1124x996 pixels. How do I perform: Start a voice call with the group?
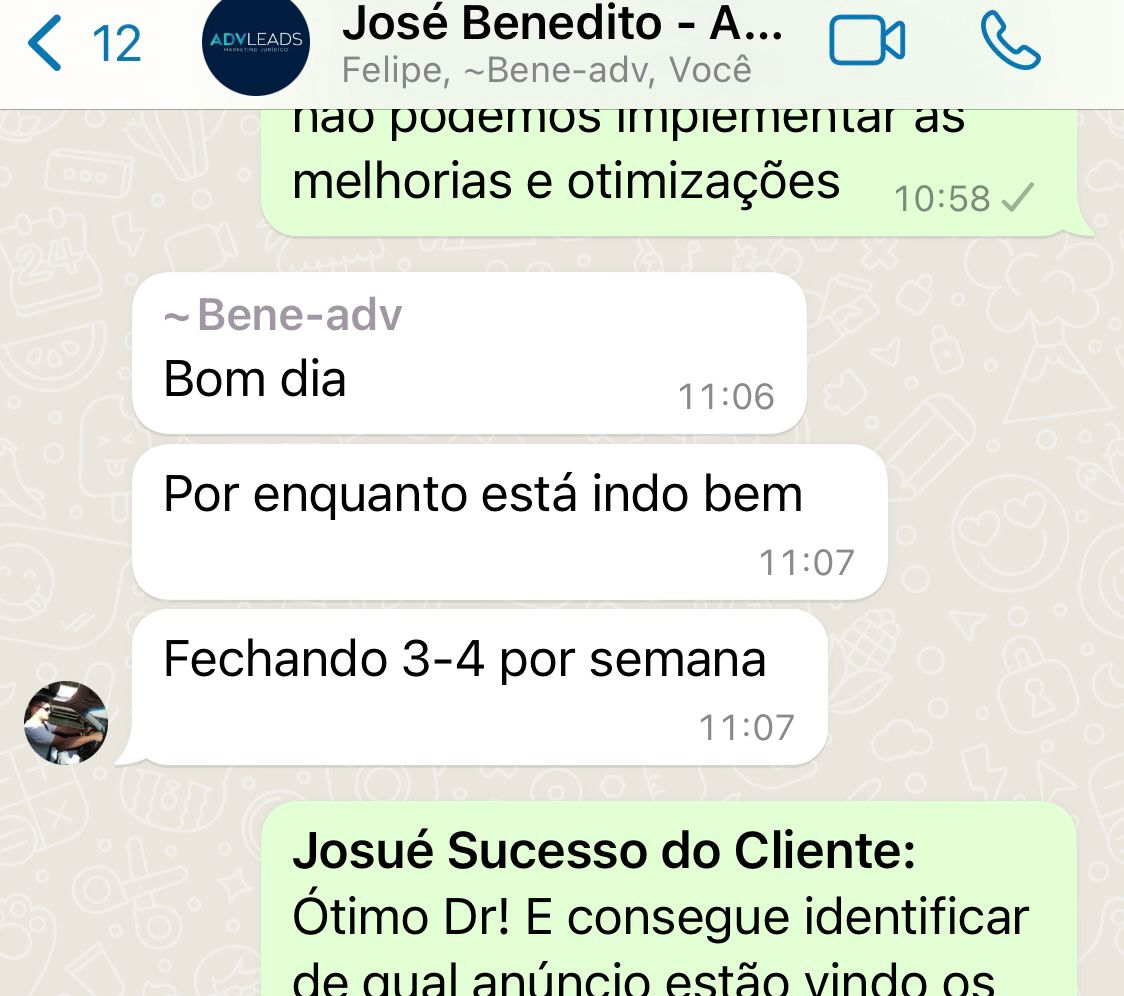(x=1010, y=42)
